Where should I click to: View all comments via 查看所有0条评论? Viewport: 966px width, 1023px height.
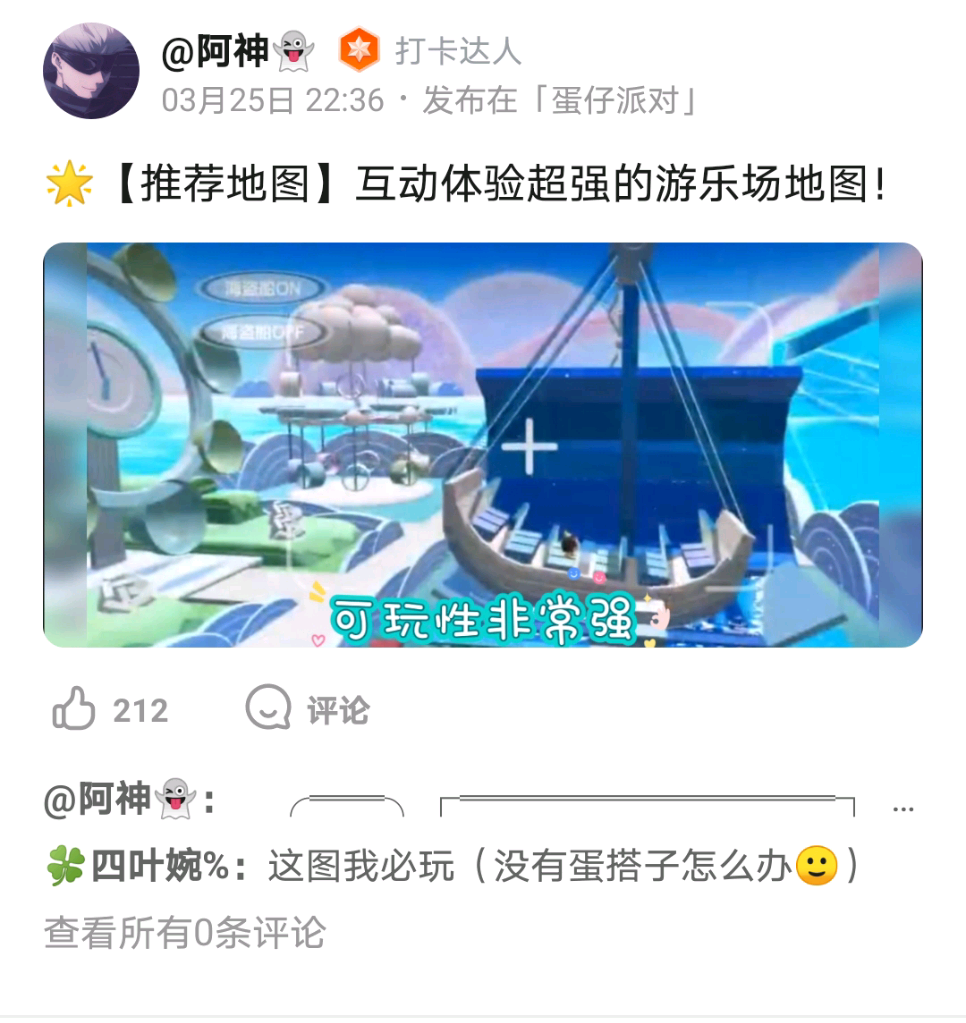tap(185, 932)
